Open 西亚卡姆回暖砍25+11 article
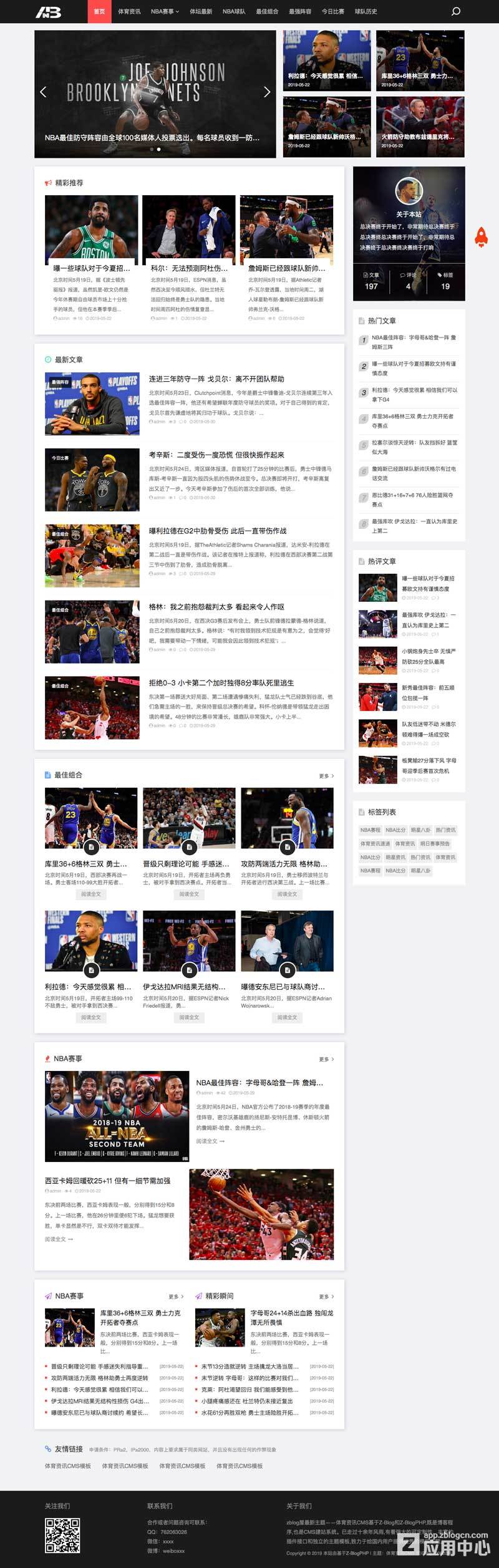Image resolution: width=499 pixels, height=1568 pixels. point(107,1180)
